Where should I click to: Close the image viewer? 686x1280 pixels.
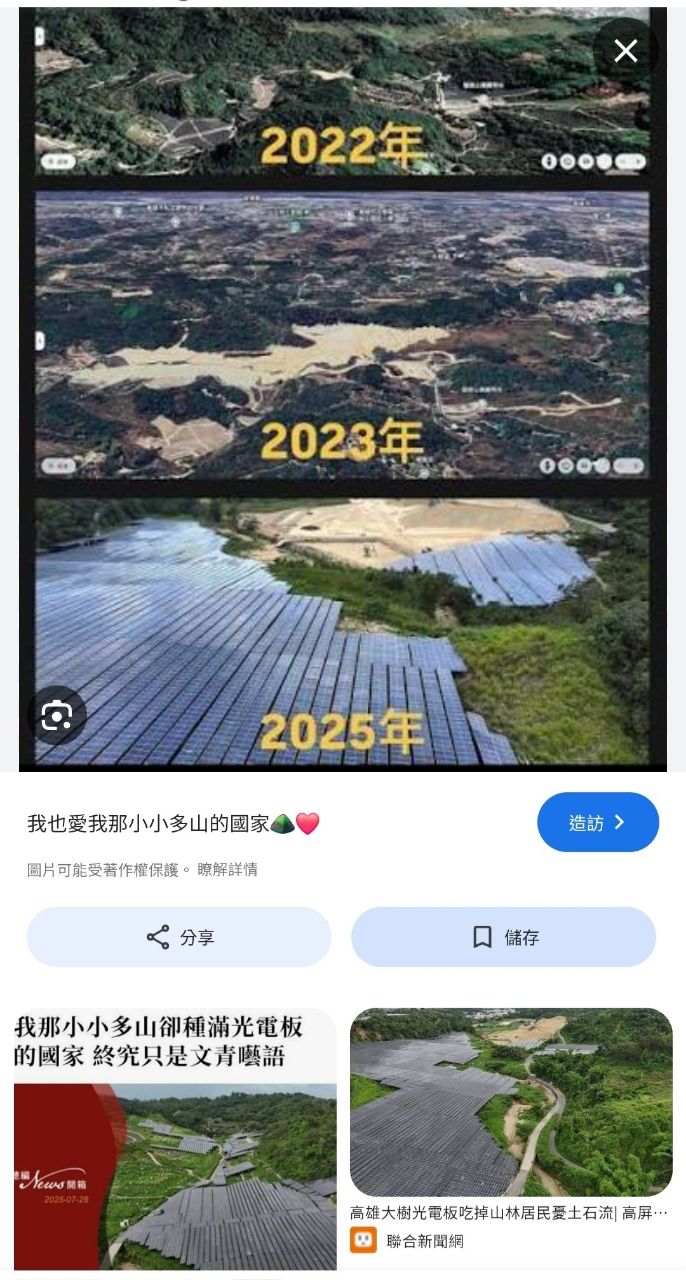tap(626, 51)
